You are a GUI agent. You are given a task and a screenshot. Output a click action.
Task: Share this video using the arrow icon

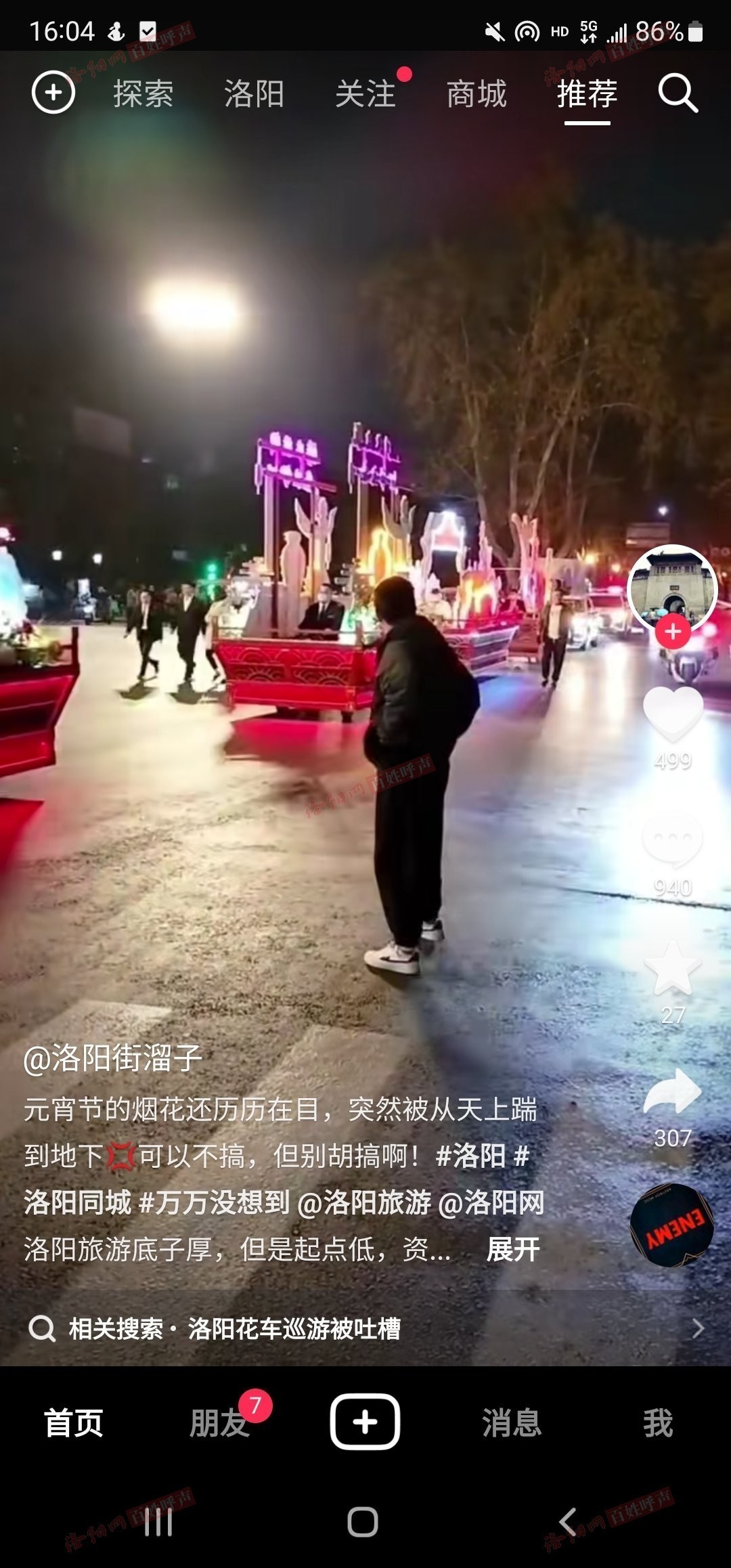(673, 1091)
